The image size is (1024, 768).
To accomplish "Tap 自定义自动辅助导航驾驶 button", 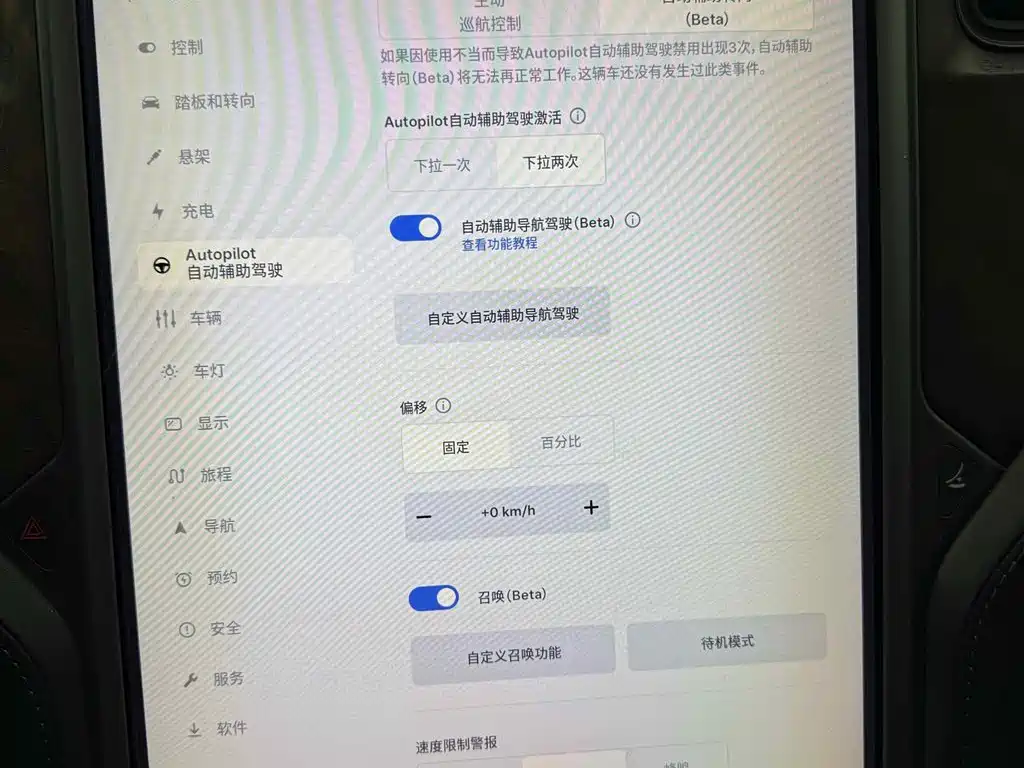I will coord(503,316).
